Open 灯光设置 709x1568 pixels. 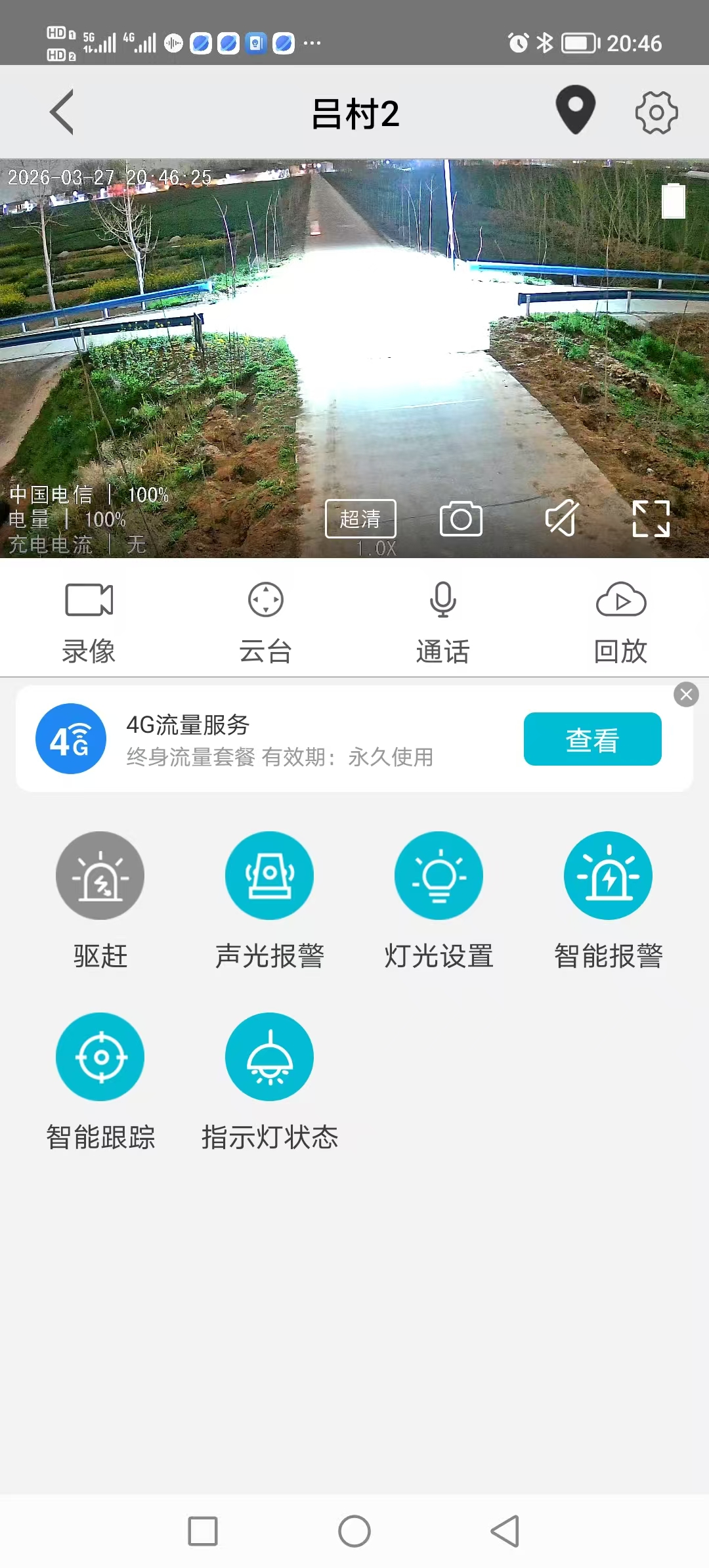[439, 876]
